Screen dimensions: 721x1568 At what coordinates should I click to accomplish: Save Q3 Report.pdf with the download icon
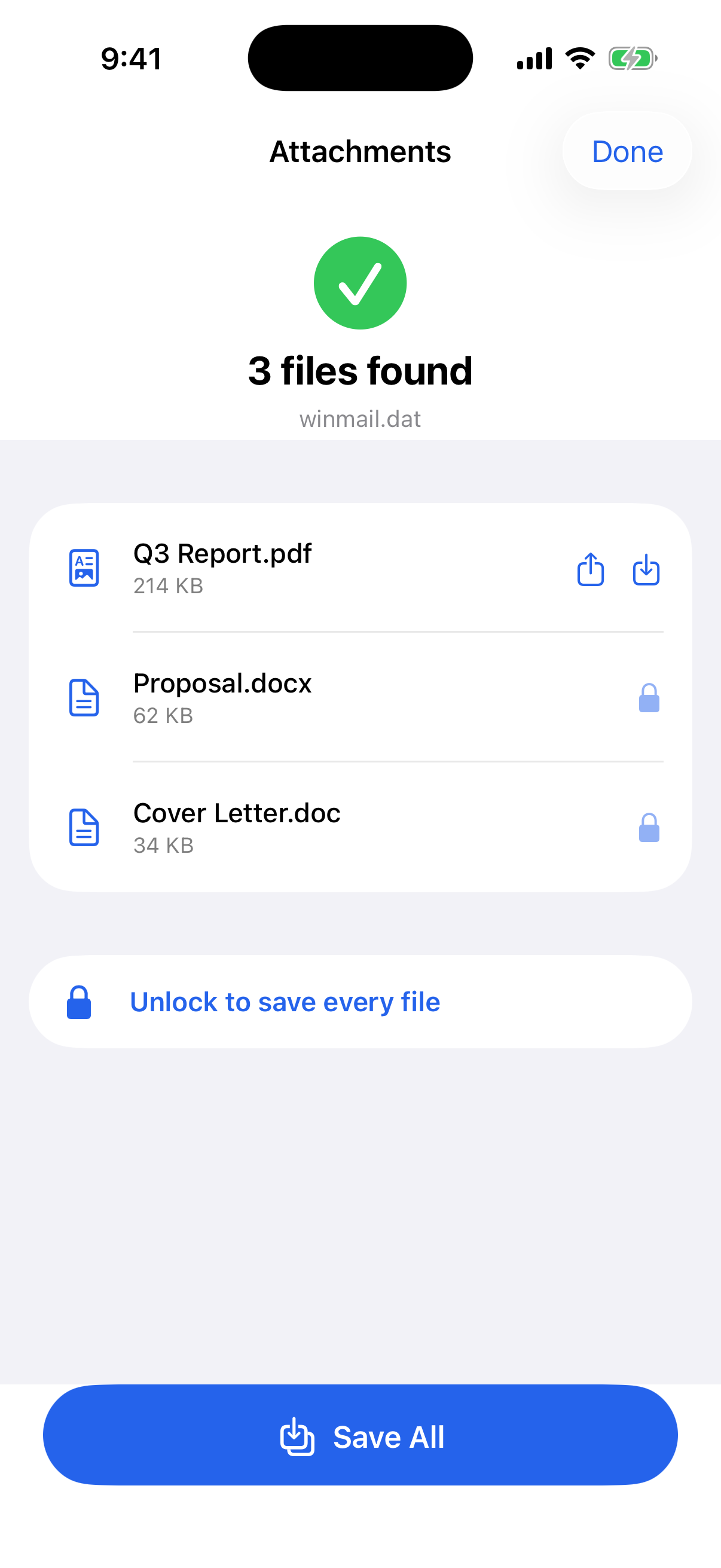coord(646,569)
